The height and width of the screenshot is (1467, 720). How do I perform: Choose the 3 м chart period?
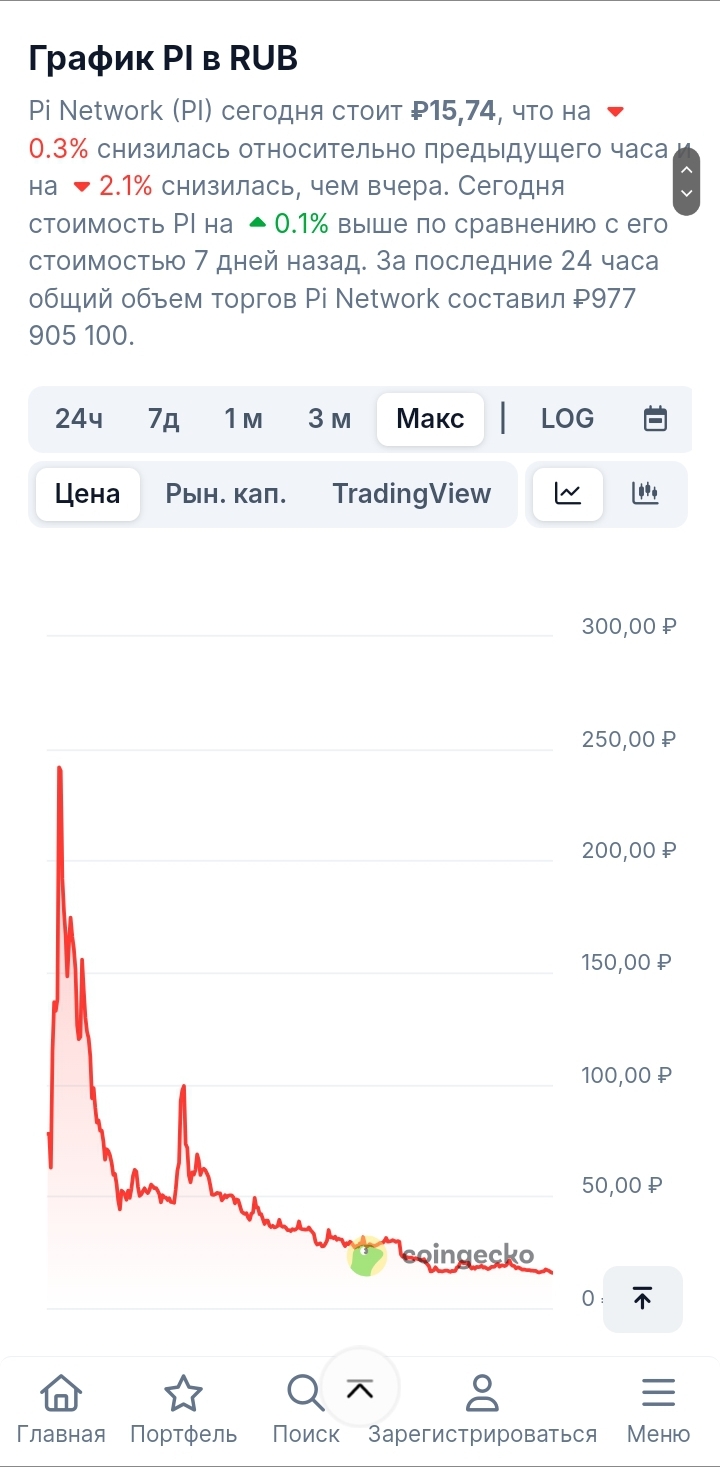tap(329, 419)
